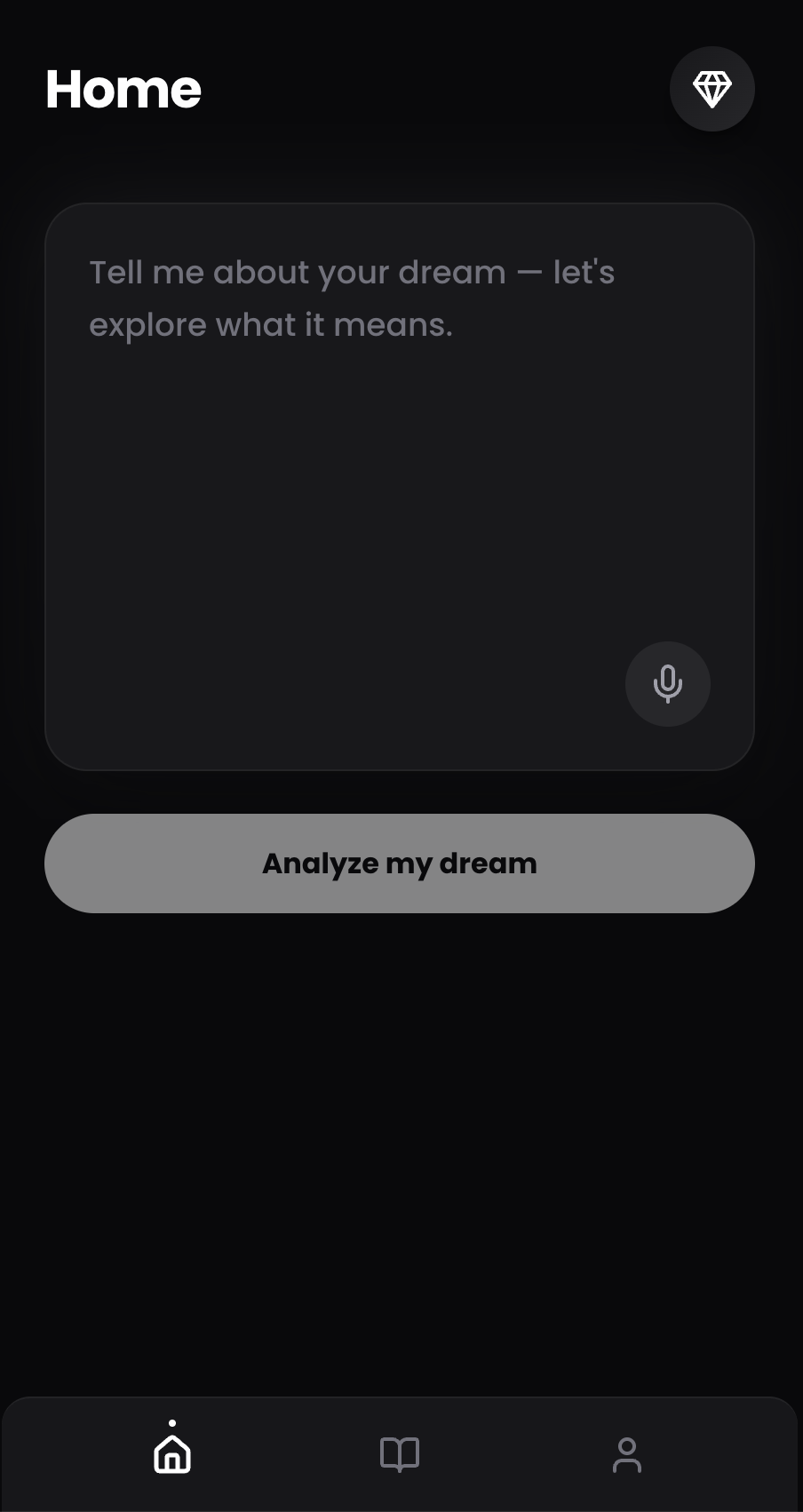The height and width of the screenshot is (1512, 803).
Task: Tap Analyze my dream button
Action: click(x=400, y=863)
